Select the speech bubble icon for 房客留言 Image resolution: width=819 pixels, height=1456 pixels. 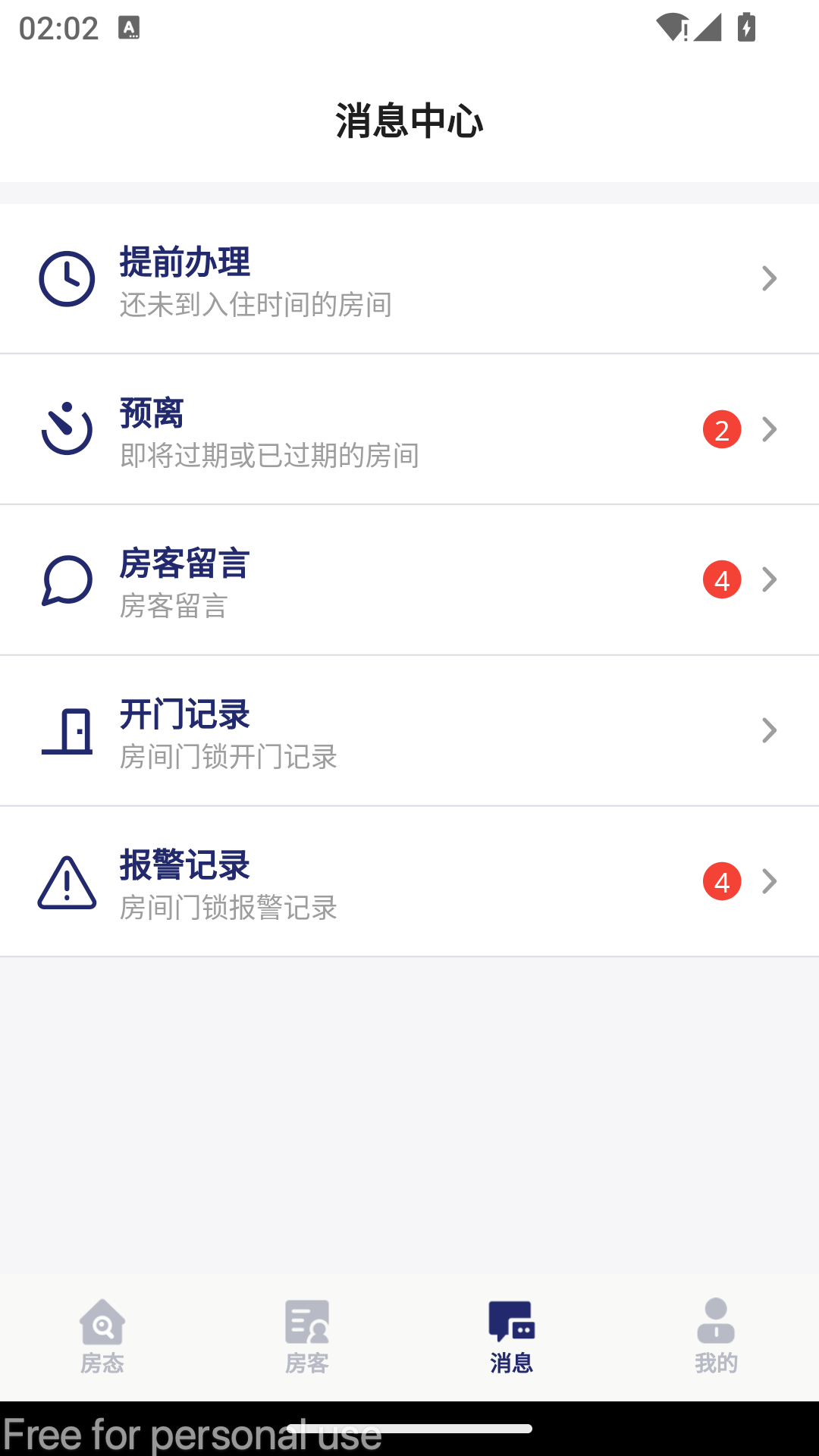click(x=67, y=580)
